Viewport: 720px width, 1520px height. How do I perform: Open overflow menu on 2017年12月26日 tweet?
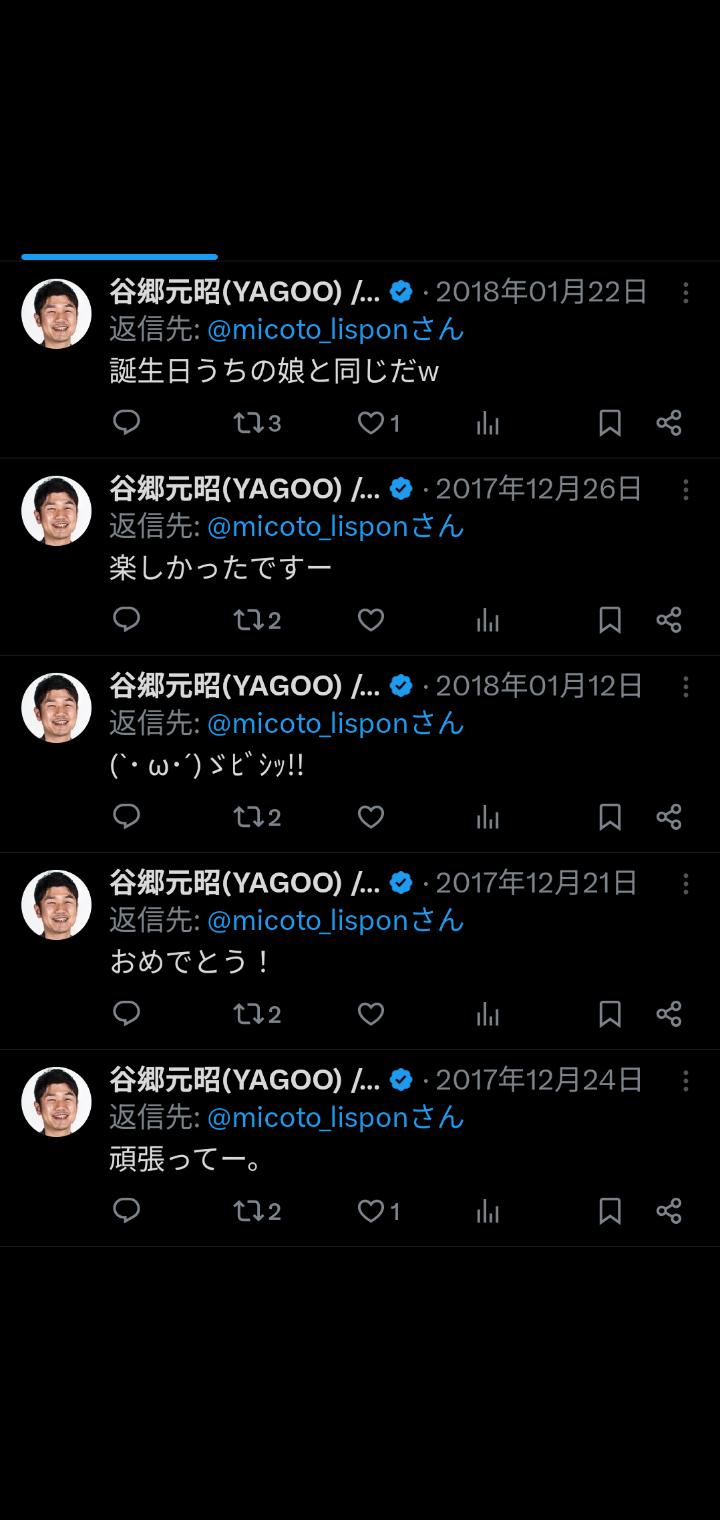(x=685, y=489)
